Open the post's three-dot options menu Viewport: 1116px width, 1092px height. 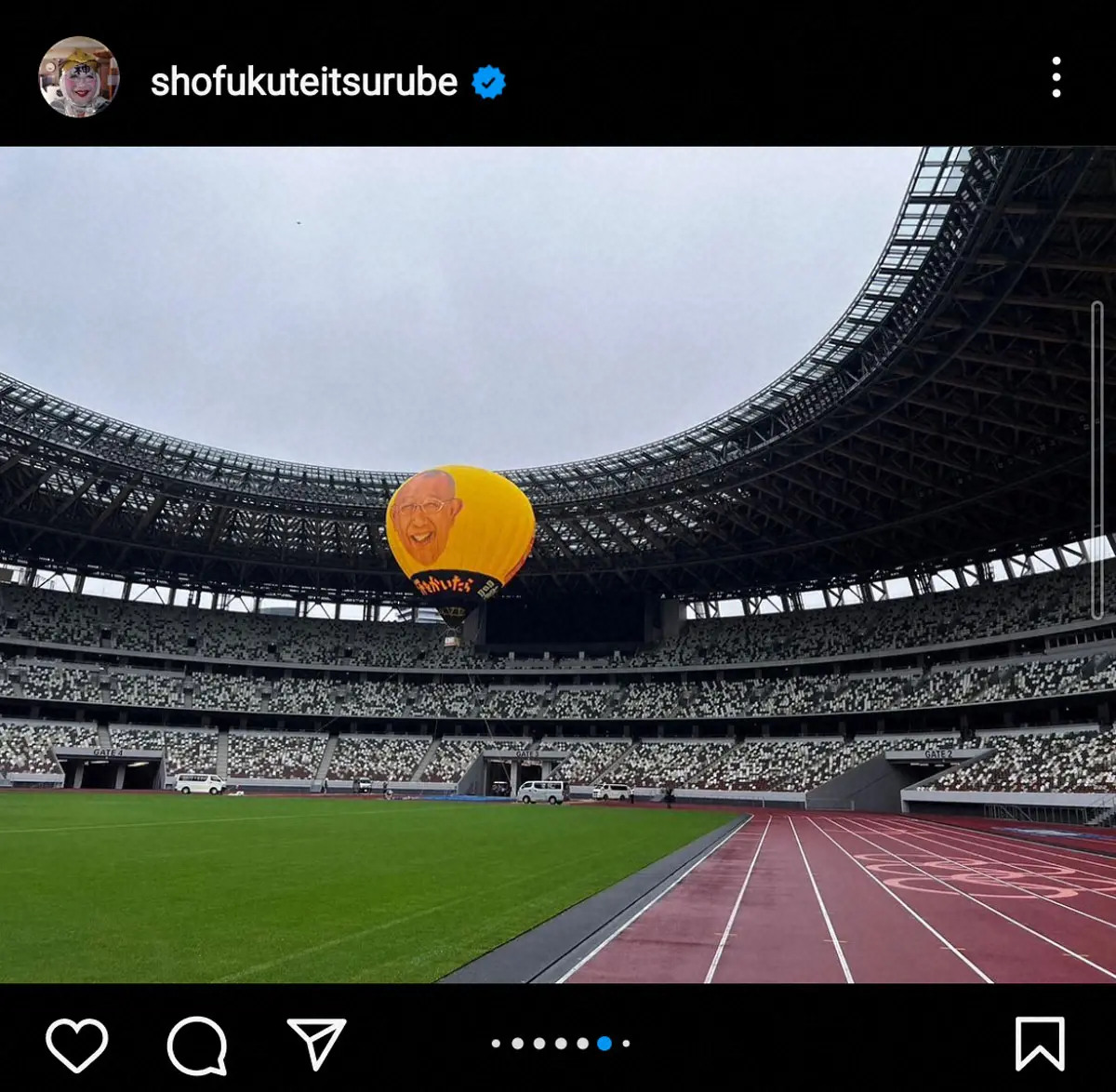pyautogui.click(x=1056, y=77)
